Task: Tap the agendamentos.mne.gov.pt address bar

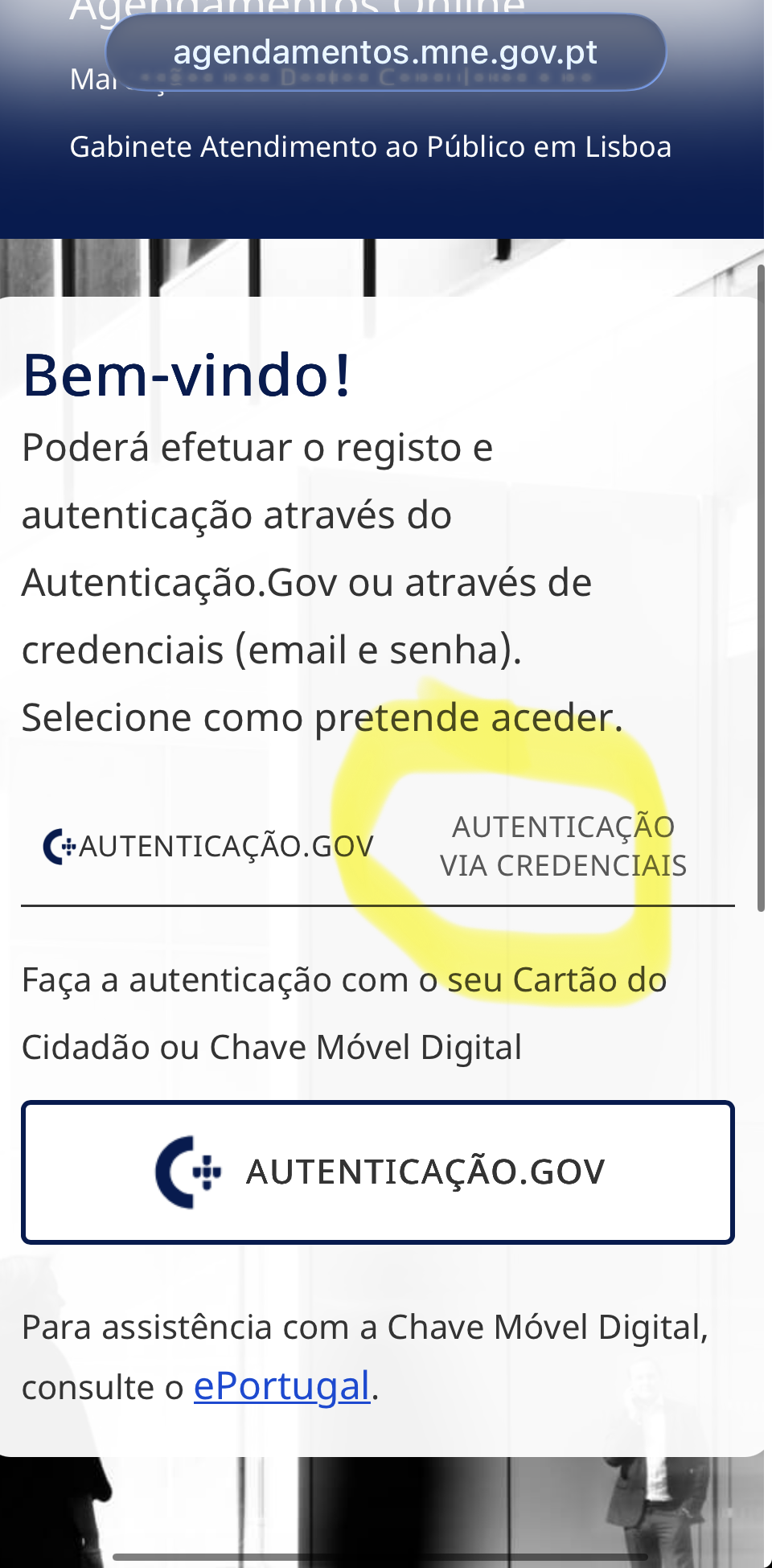Action: 386,52
